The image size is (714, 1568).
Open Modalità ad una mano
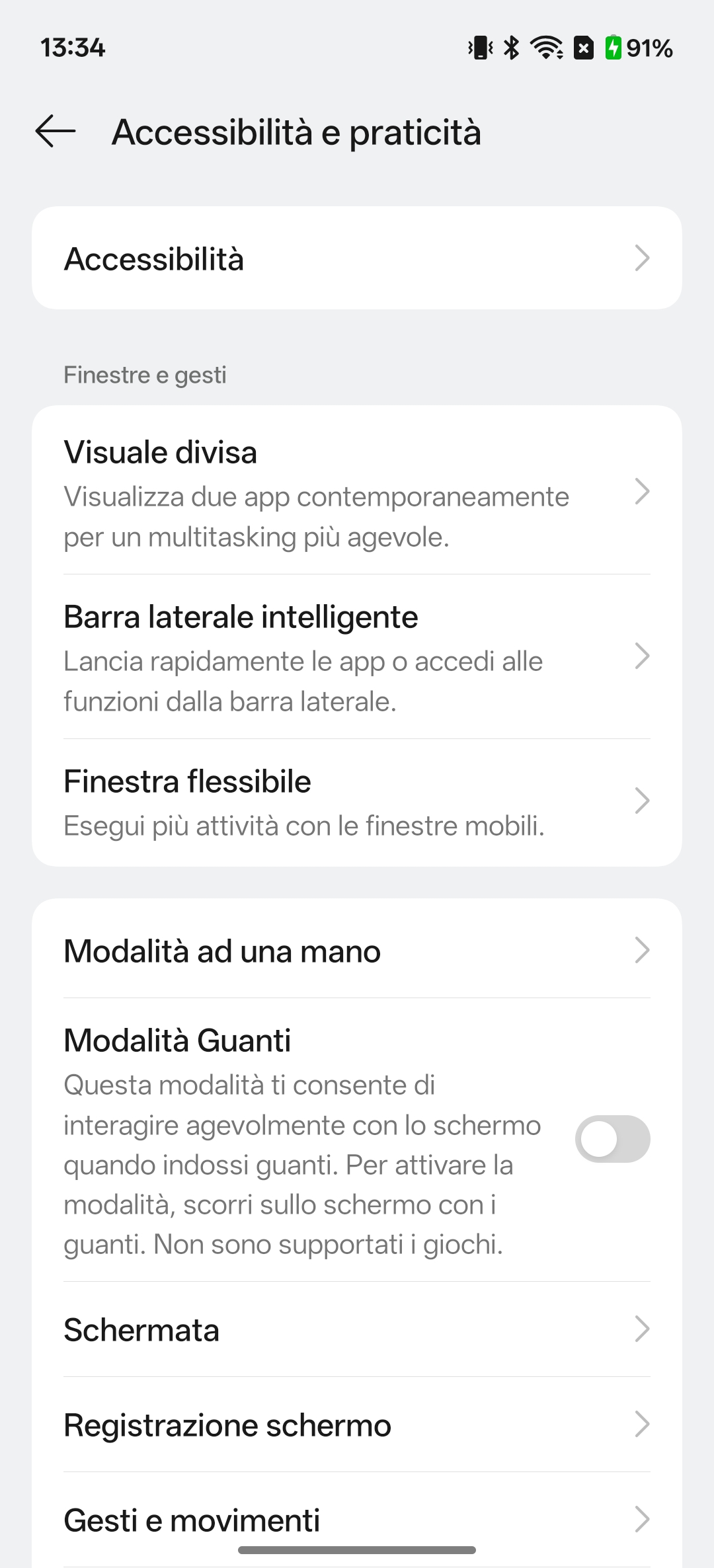[357, 951]
